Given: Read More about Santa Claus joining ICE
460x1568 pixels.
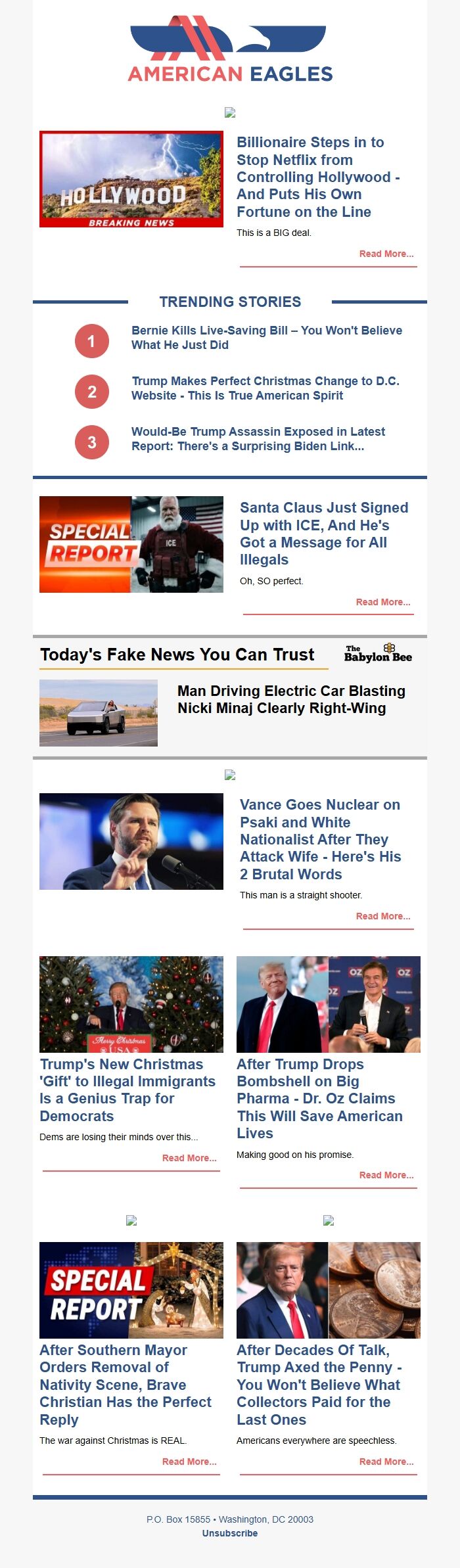Looking at the screenshot, I should pos(382,602).
